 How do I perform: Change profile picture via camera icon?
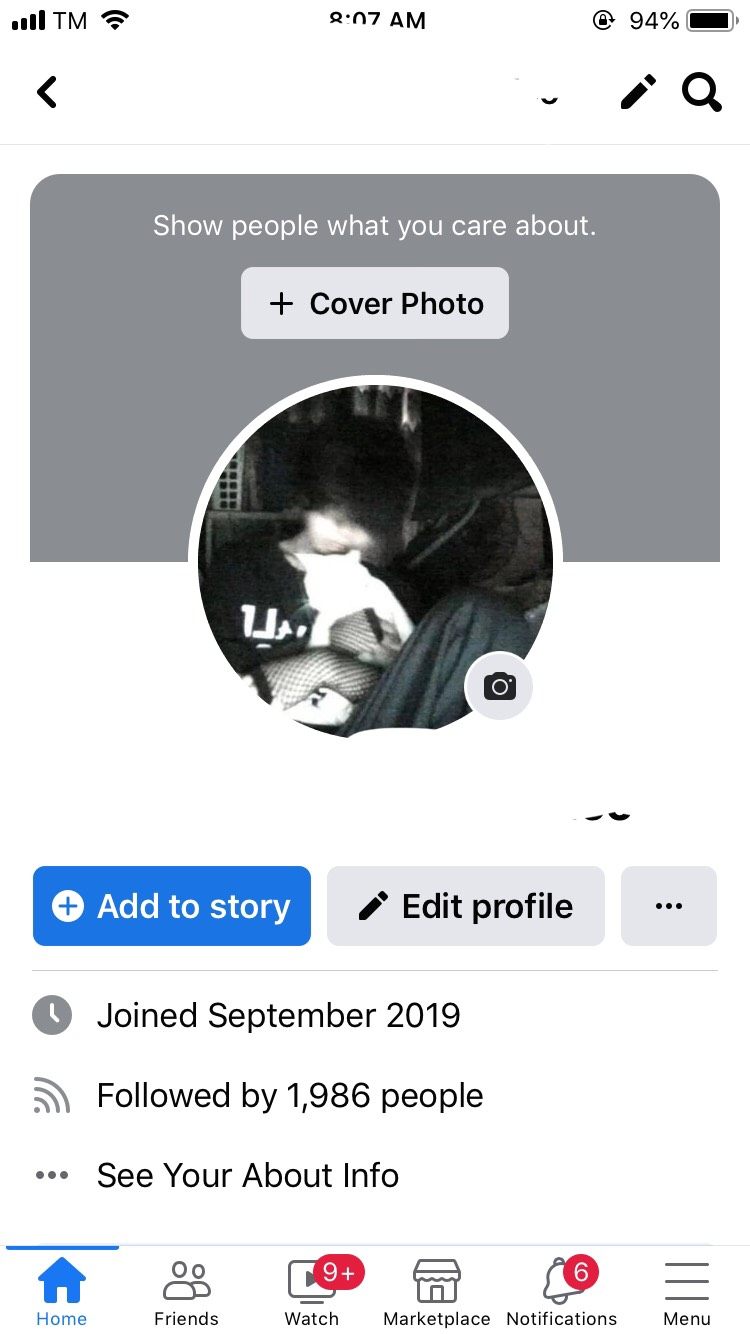499,687
